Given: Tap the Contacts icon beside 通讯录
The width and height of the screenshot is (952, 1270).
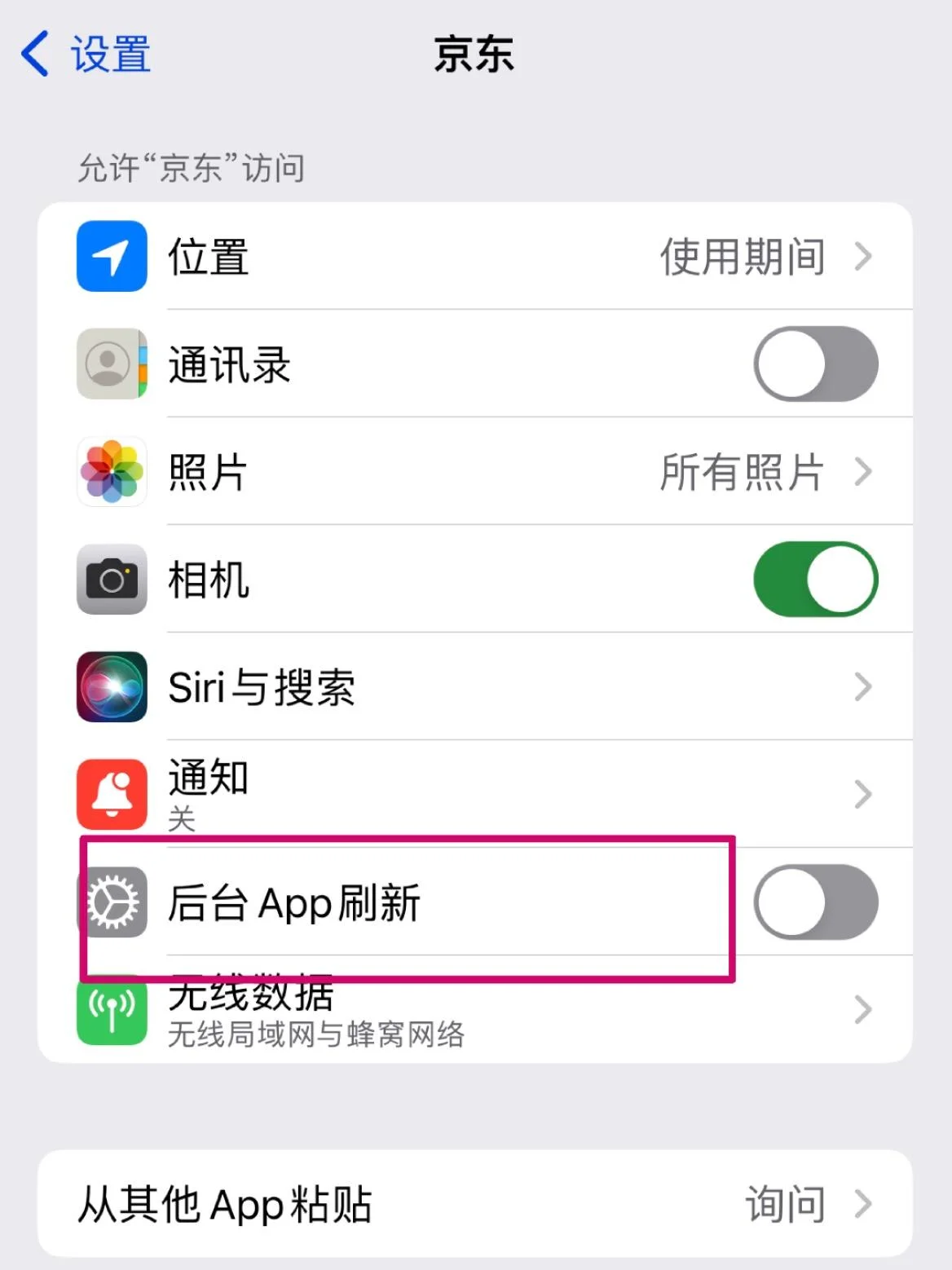Looking at the screenshot, I should [111, 364].
